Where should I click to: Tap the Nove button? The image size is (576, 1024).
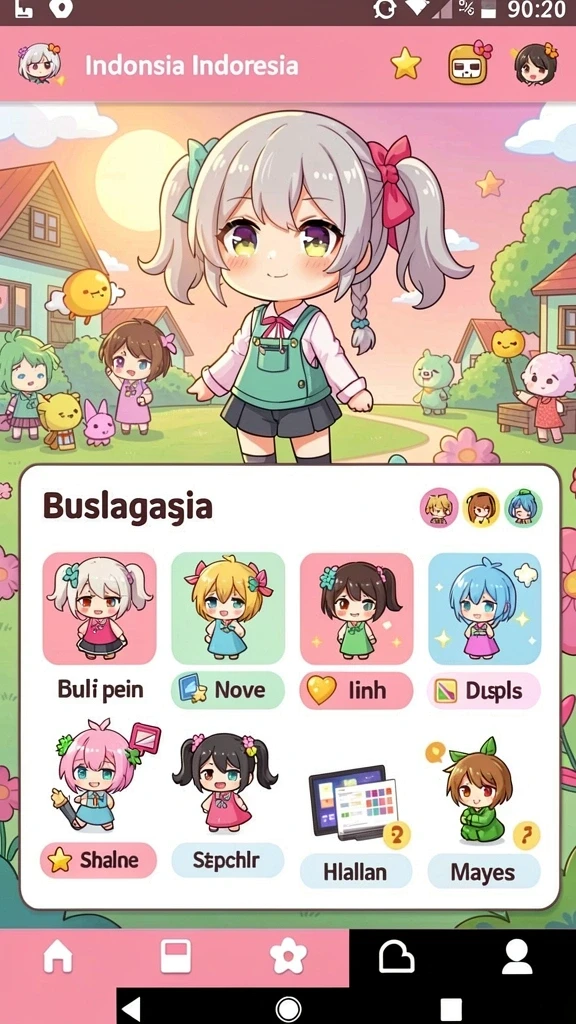pos(227,690)
